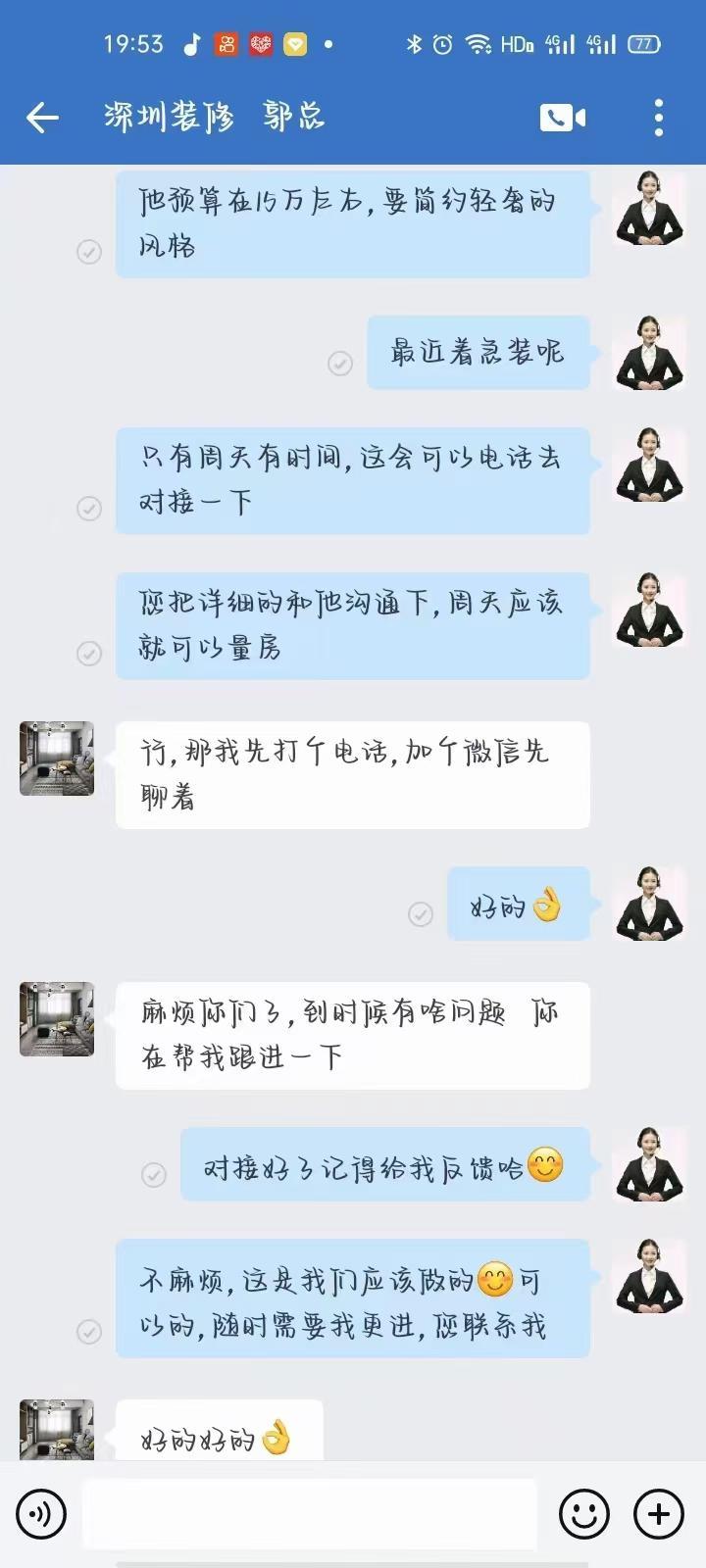This screenshot has height=1568, width=706.
Task: Open the more options three-dot menu
Action: [x=659, y=116]
